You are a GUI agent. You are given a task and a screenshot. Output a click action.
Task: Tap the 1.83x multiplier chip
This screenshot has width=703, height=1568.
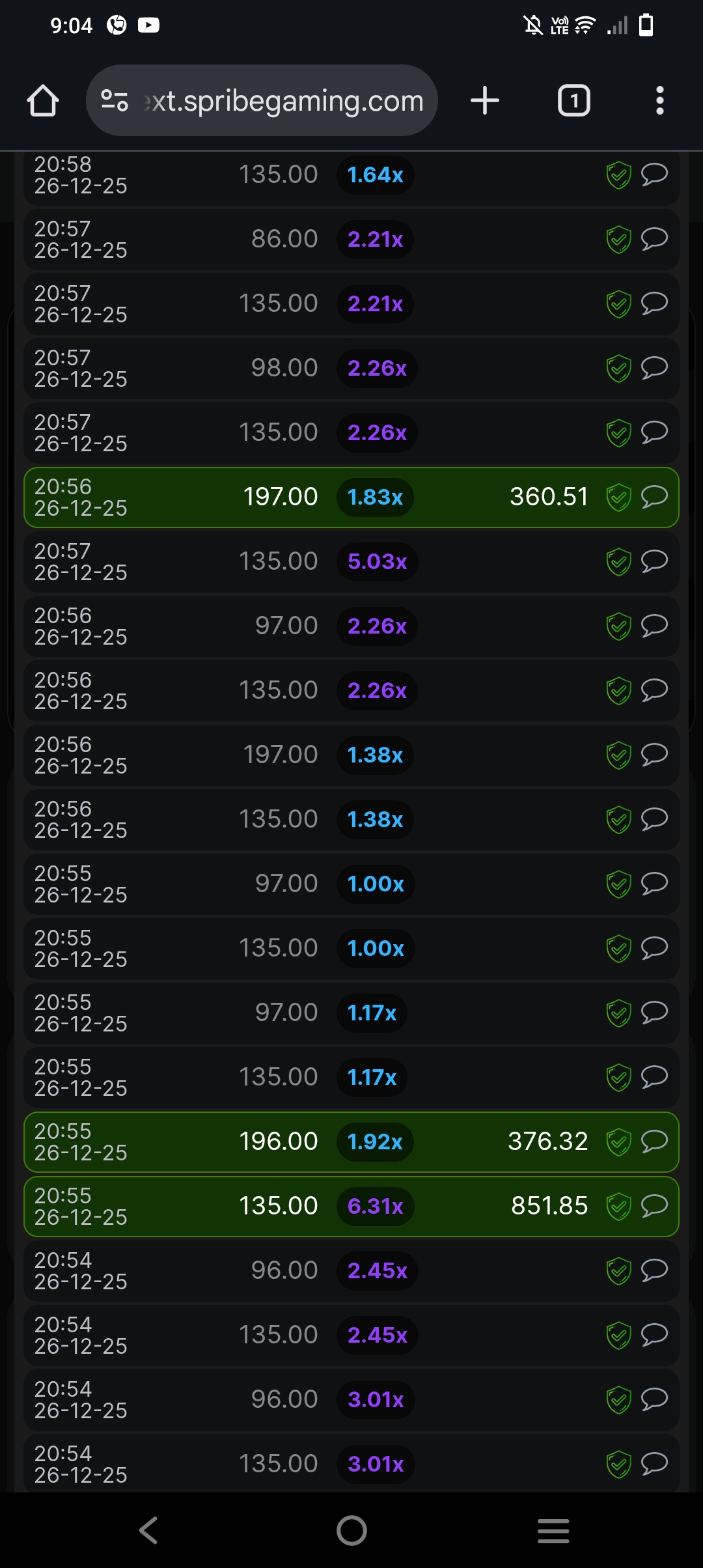point(375,497)
